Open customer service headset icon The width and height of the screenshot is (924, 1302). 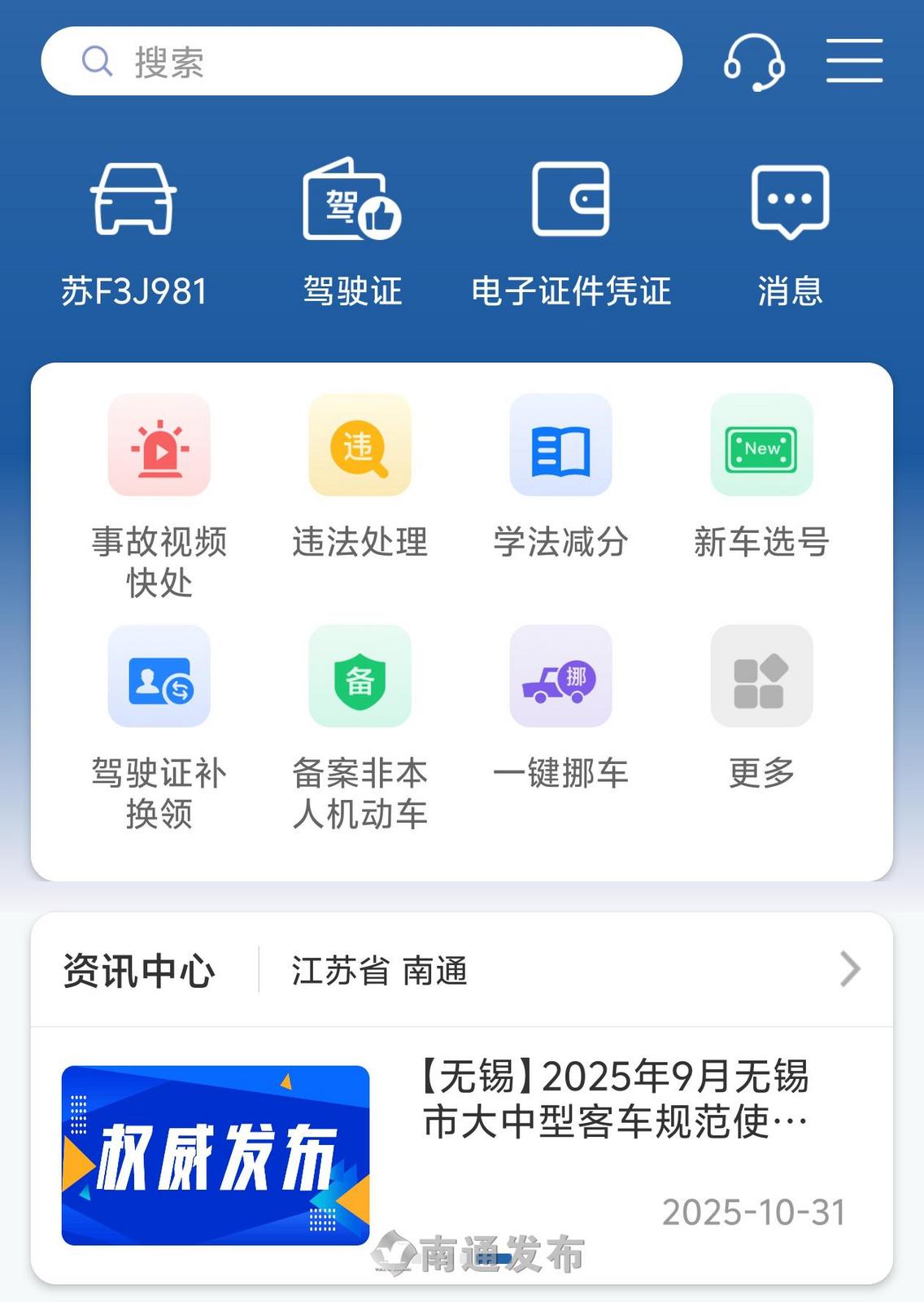click(x=754, y=62)
